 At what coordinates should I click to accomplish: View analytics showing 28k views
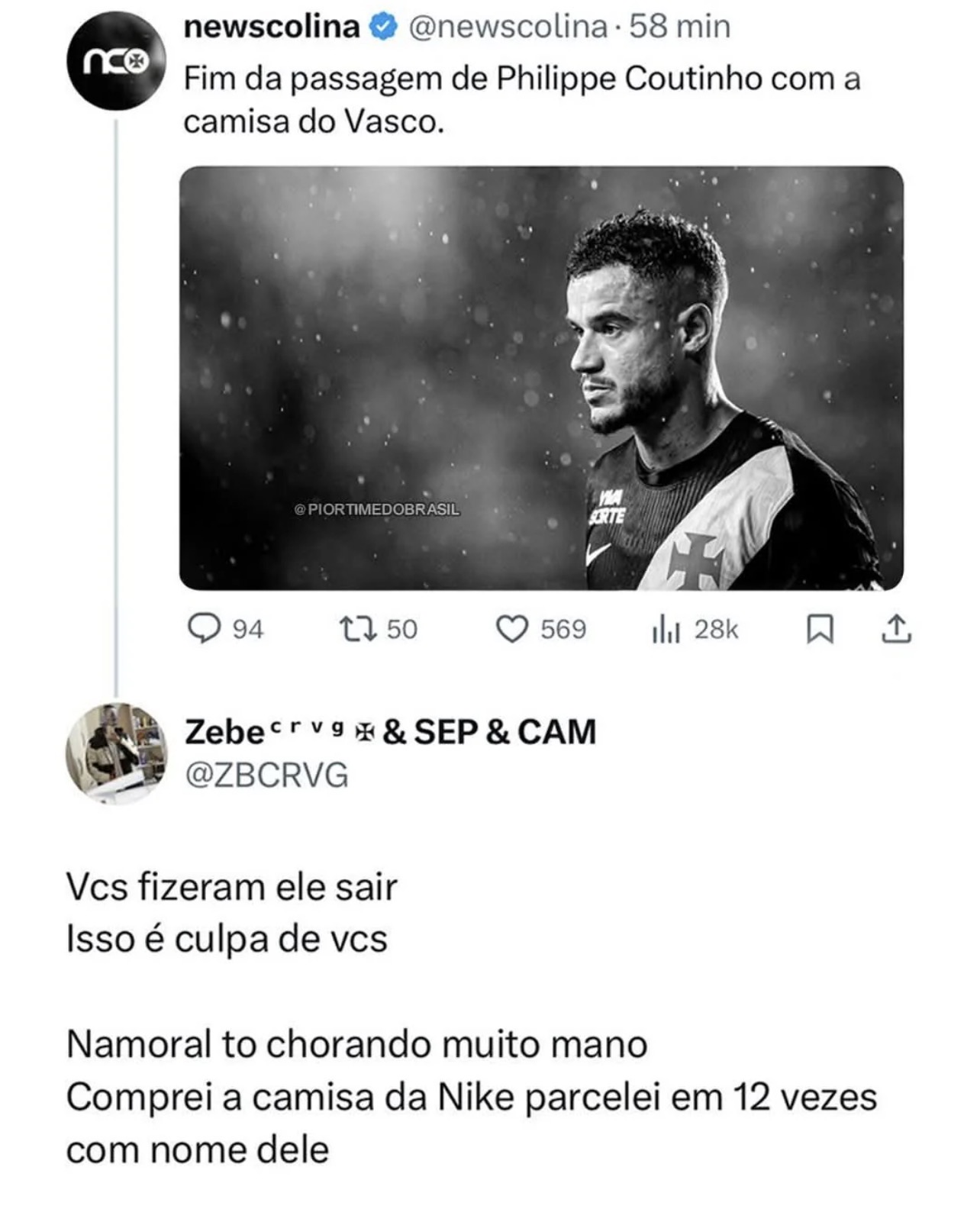(666, 630)
